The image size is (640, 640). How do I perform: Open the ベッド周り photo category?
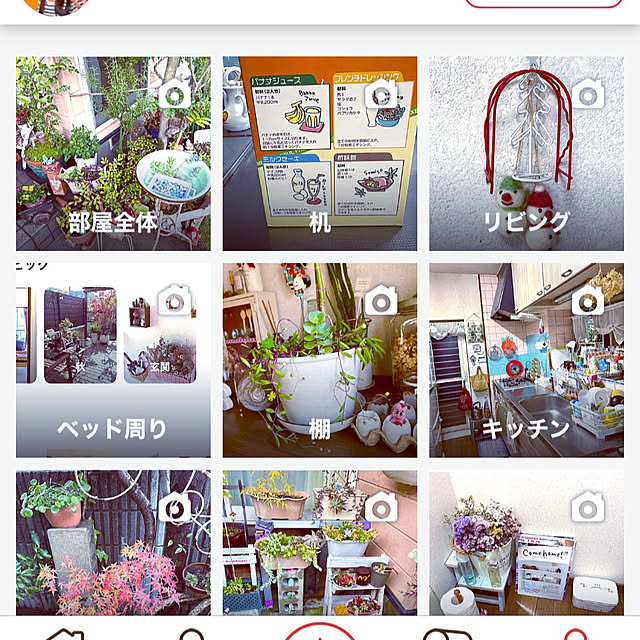(113, 360)
